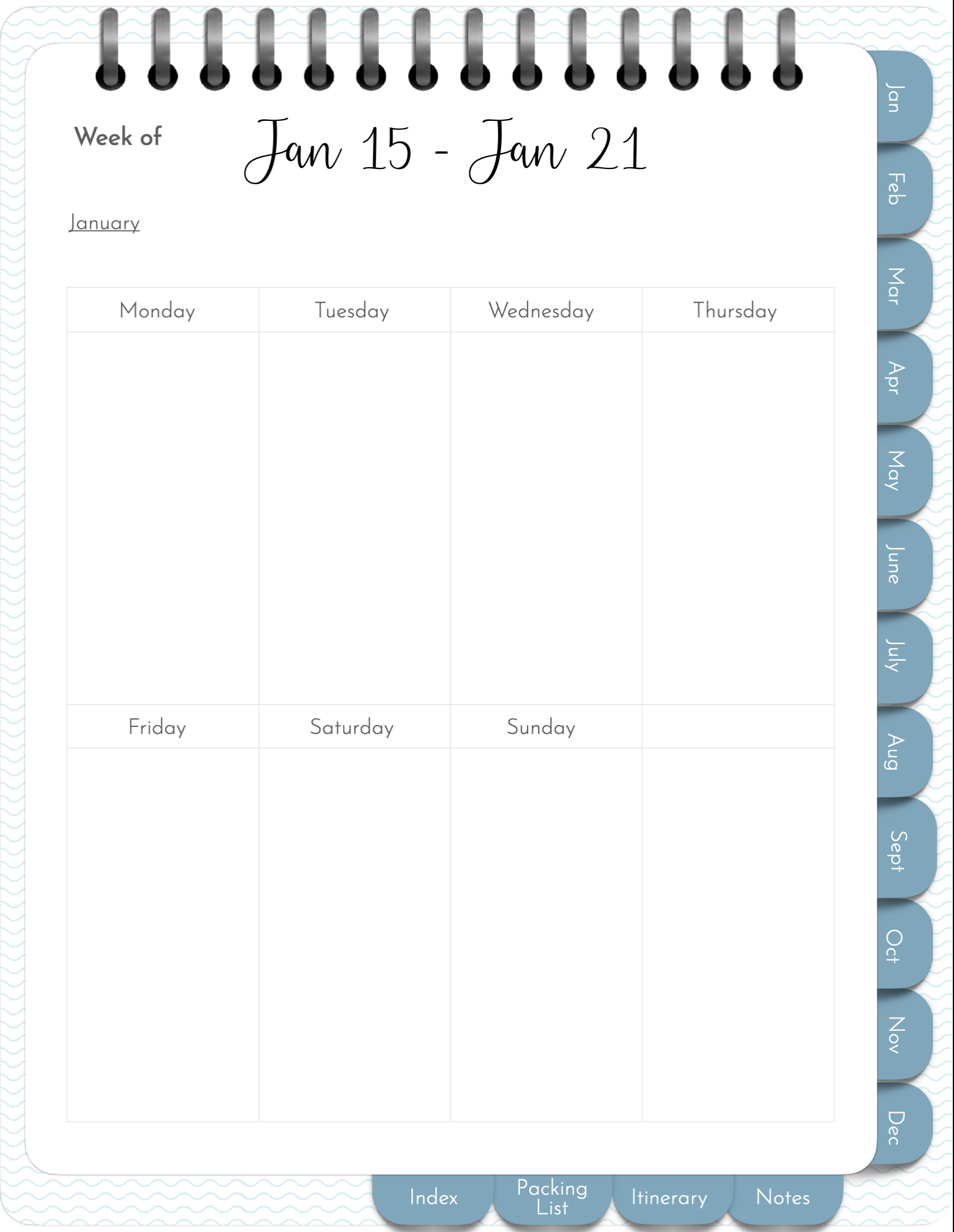
Task: Switch to the July tab
Action: (x=902, y=656)
